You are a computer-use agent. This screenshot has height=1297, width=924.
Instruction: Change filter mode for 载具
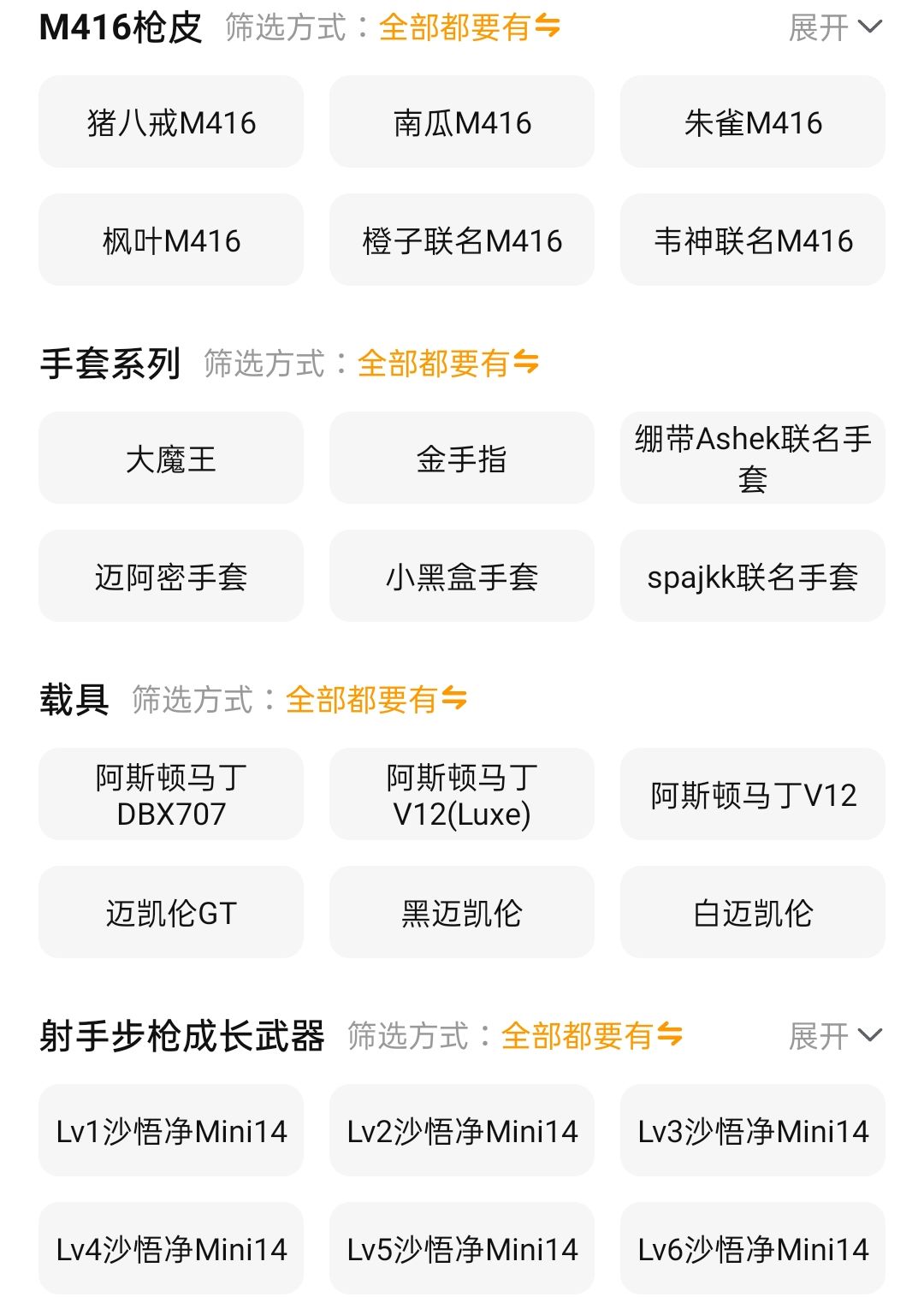pyautogui.click(x=376, y=700)
